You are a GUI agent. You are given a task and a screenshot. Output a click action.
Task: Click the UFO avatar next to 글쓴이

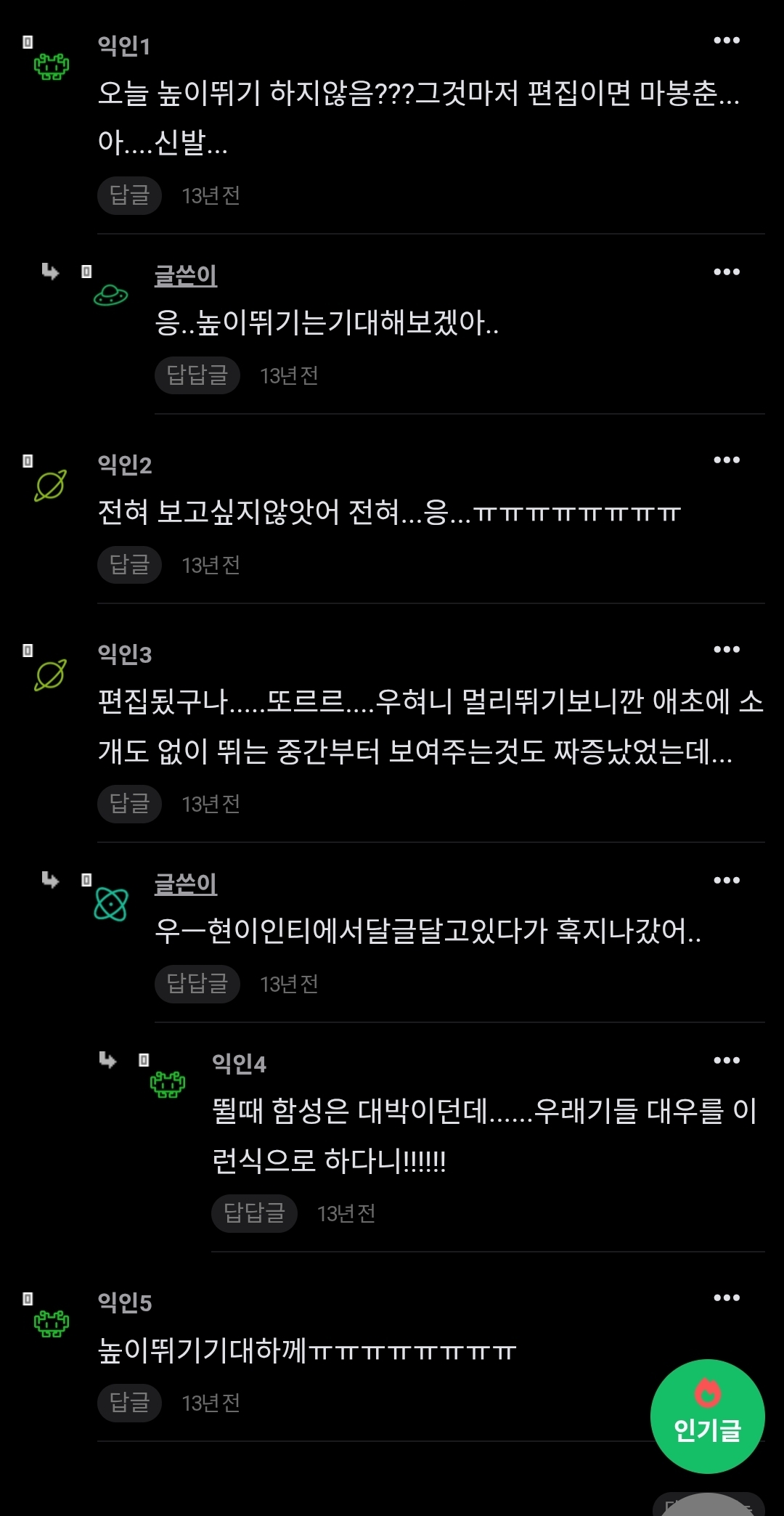point(110,295)
